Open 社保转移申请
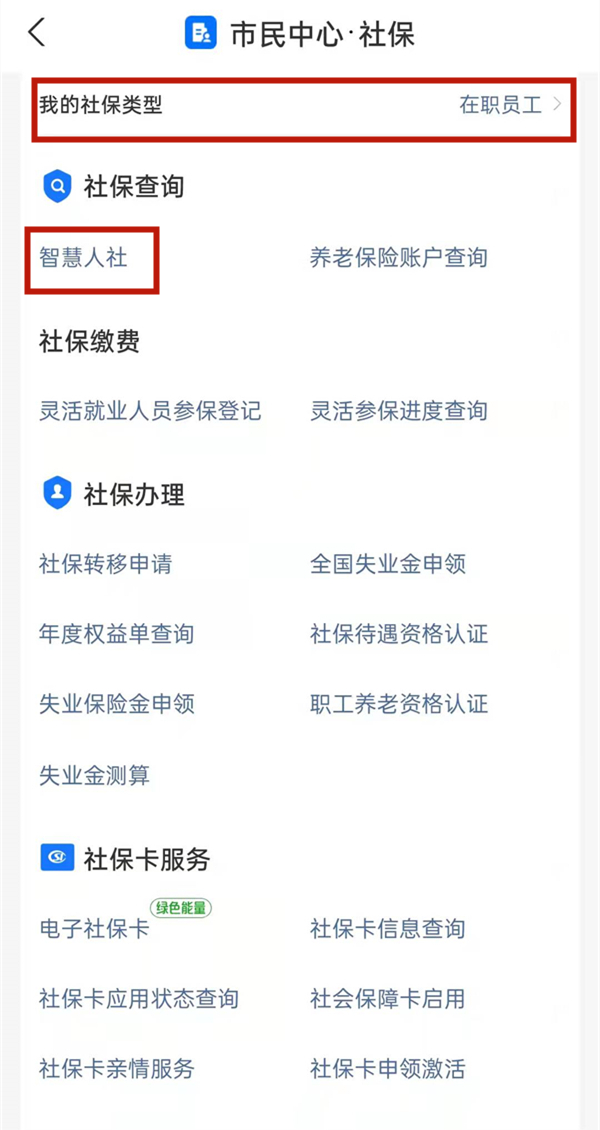The image size is (600, 1130). tap(105, 564)
